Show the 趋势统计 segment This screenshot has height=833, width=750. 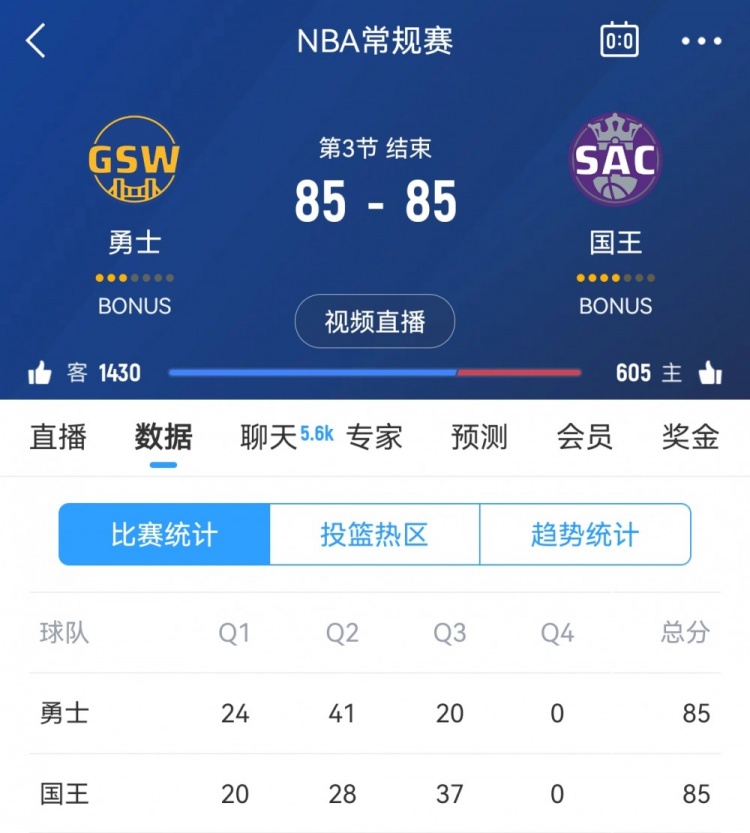(x=585, y=534)
